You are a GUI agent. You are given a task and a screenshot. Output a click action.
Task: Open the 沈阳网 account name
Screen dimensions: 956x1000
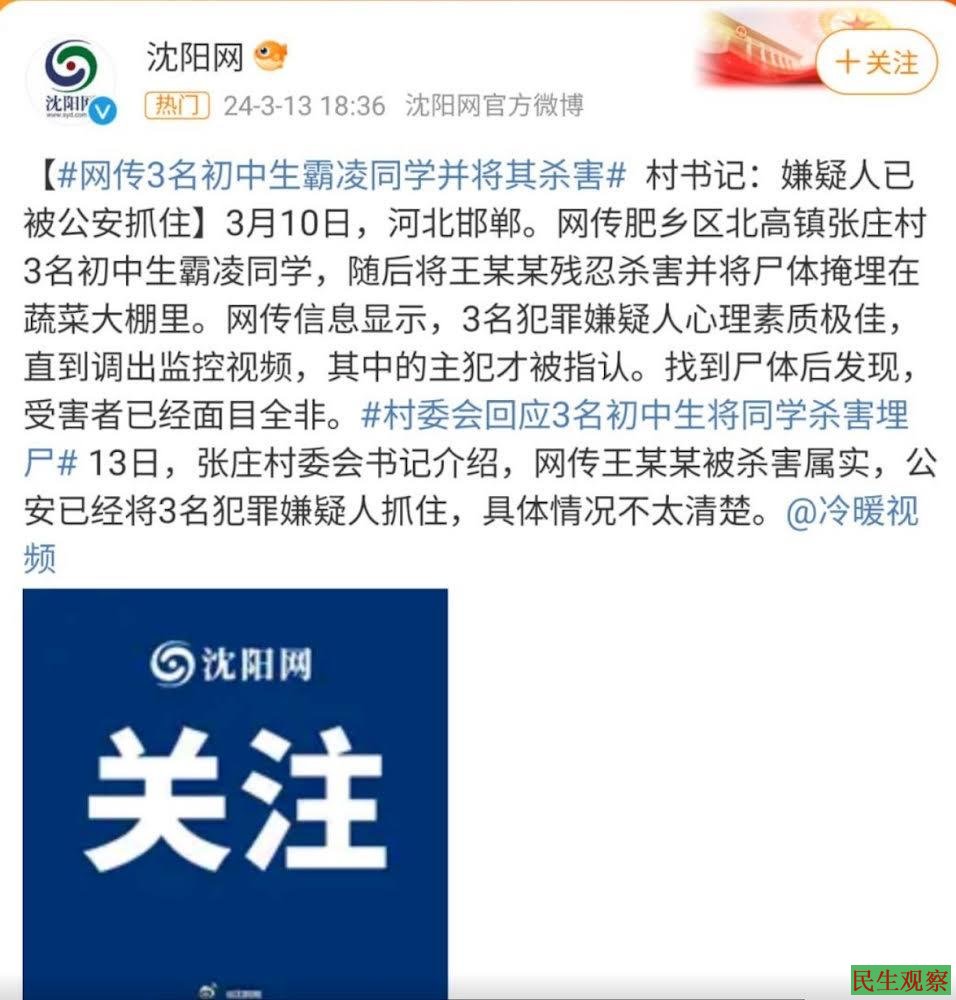tap(195, 58)
